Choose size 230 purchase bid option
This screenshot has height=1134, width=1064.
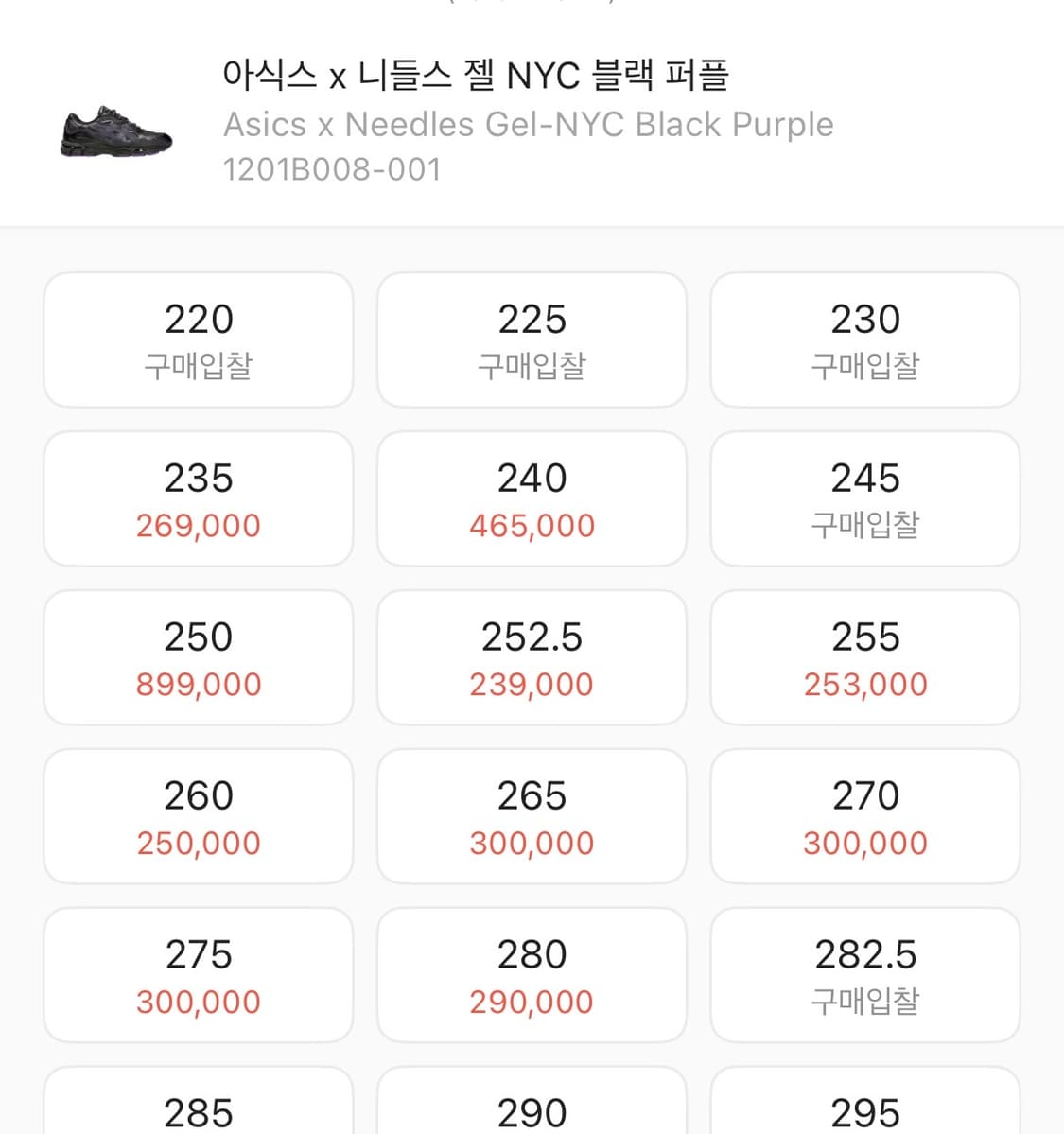(x=864, y=340)
